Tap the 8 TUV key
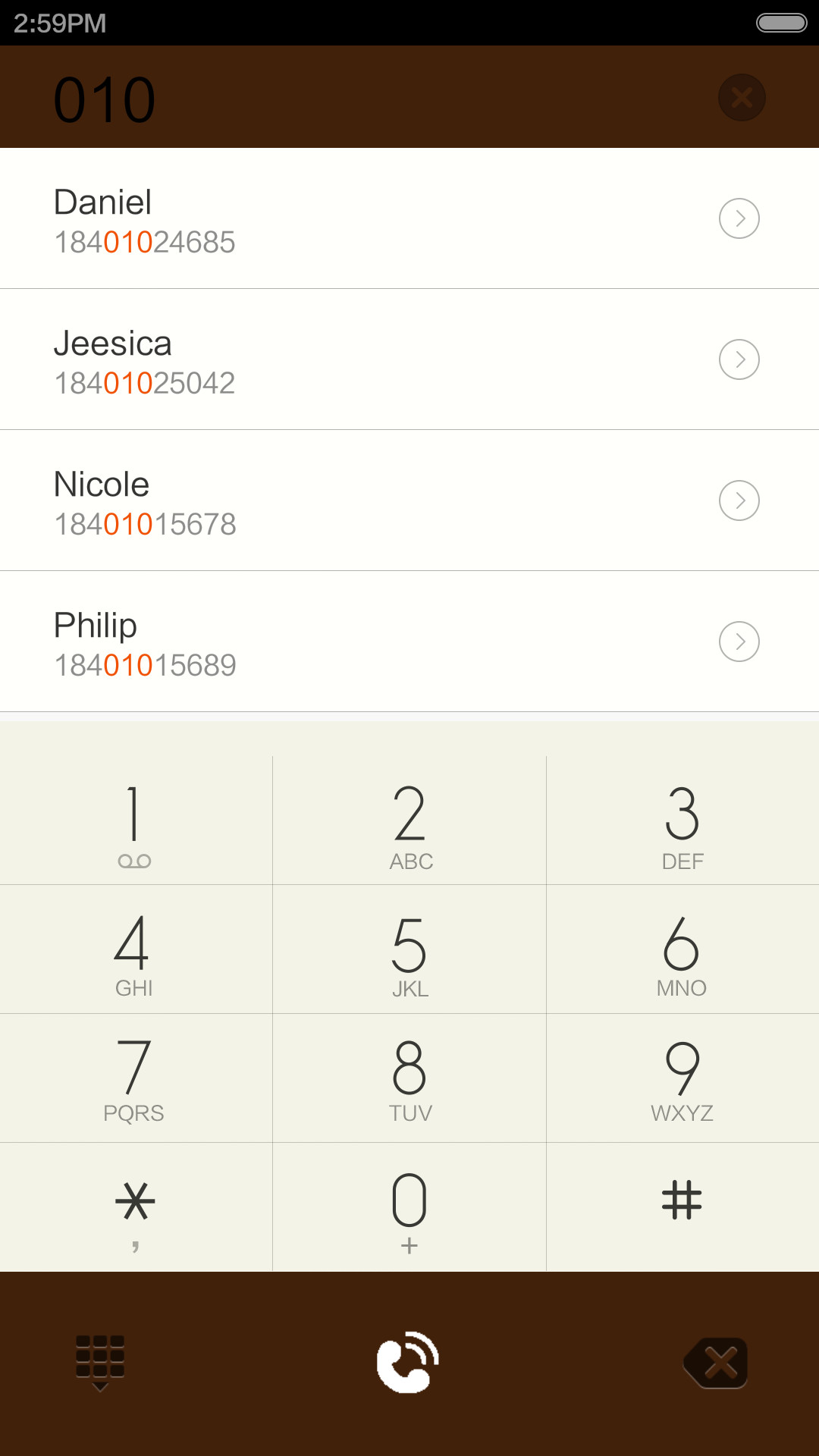The image size is (819, 1456). (x=409, y=1078)
